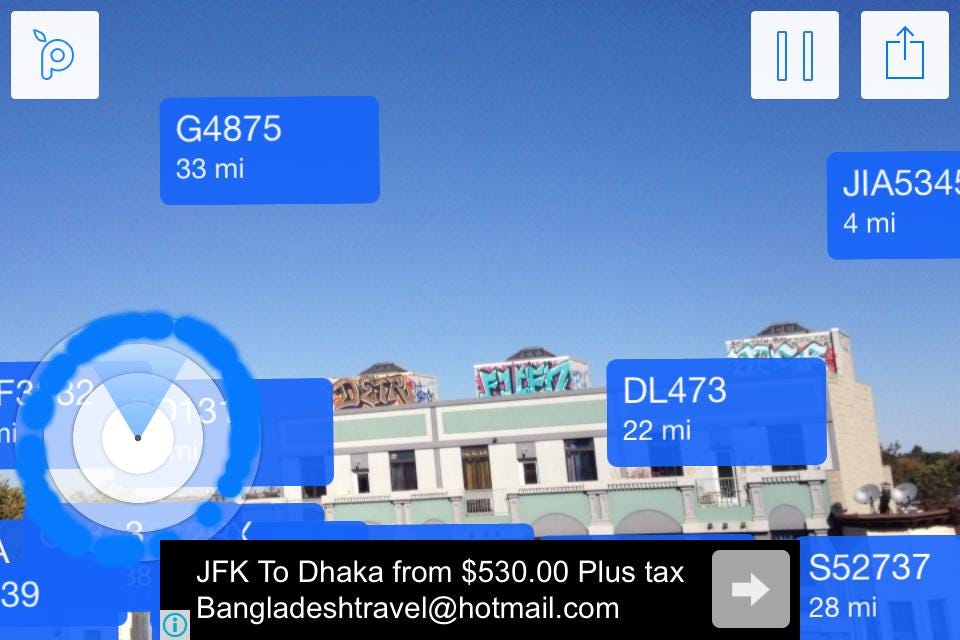Open flight JIA5345 label
The height and width of the screenshot is (640, 960).
893,205
